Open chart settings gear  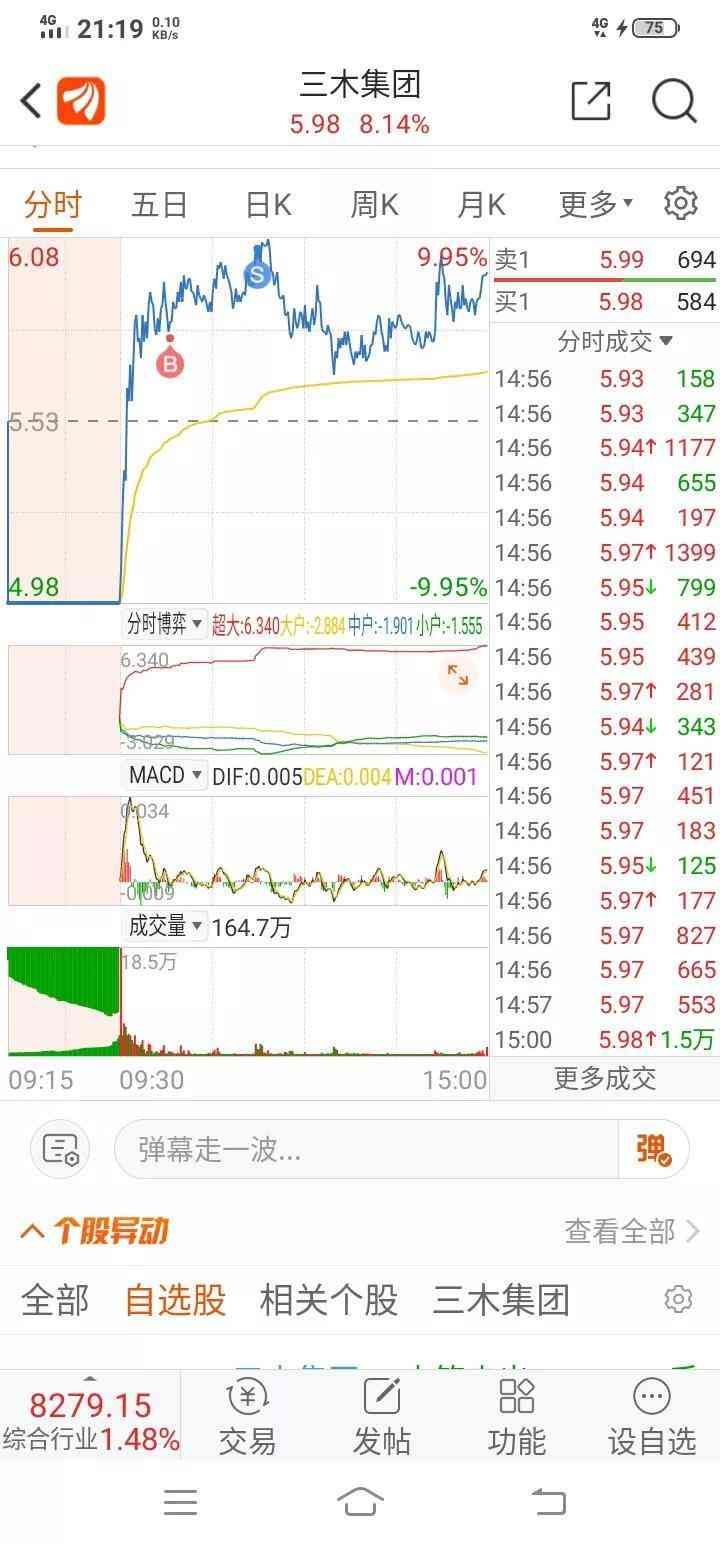click(681, 203)
